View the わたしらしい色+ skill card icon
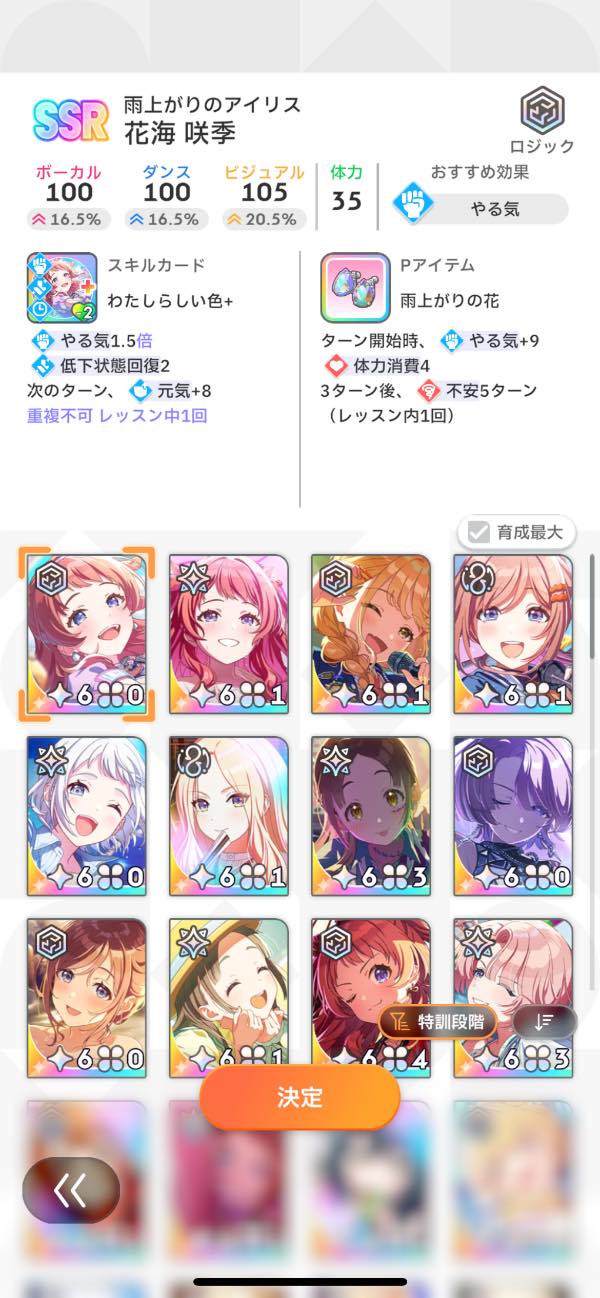 (62, 287)
